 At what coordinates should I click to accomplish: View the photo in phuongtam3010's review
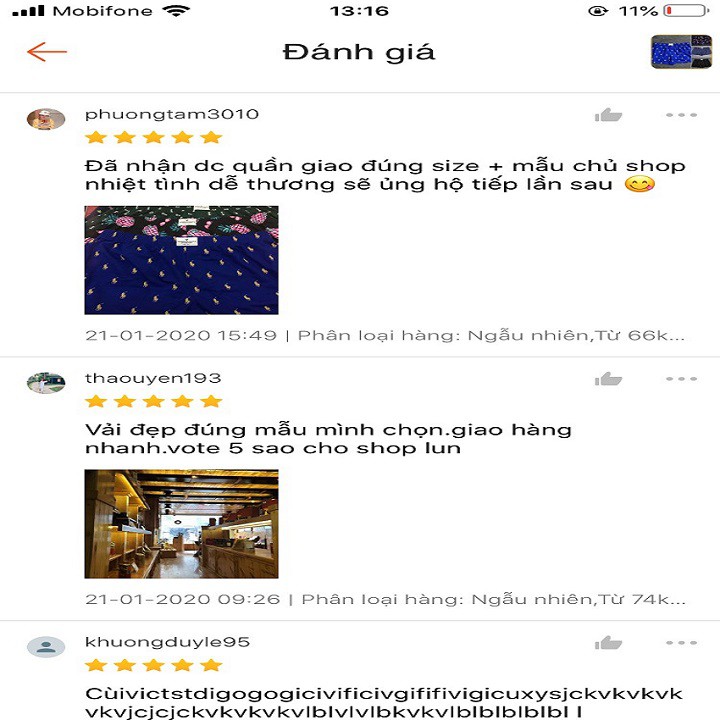tap(181, 260)
